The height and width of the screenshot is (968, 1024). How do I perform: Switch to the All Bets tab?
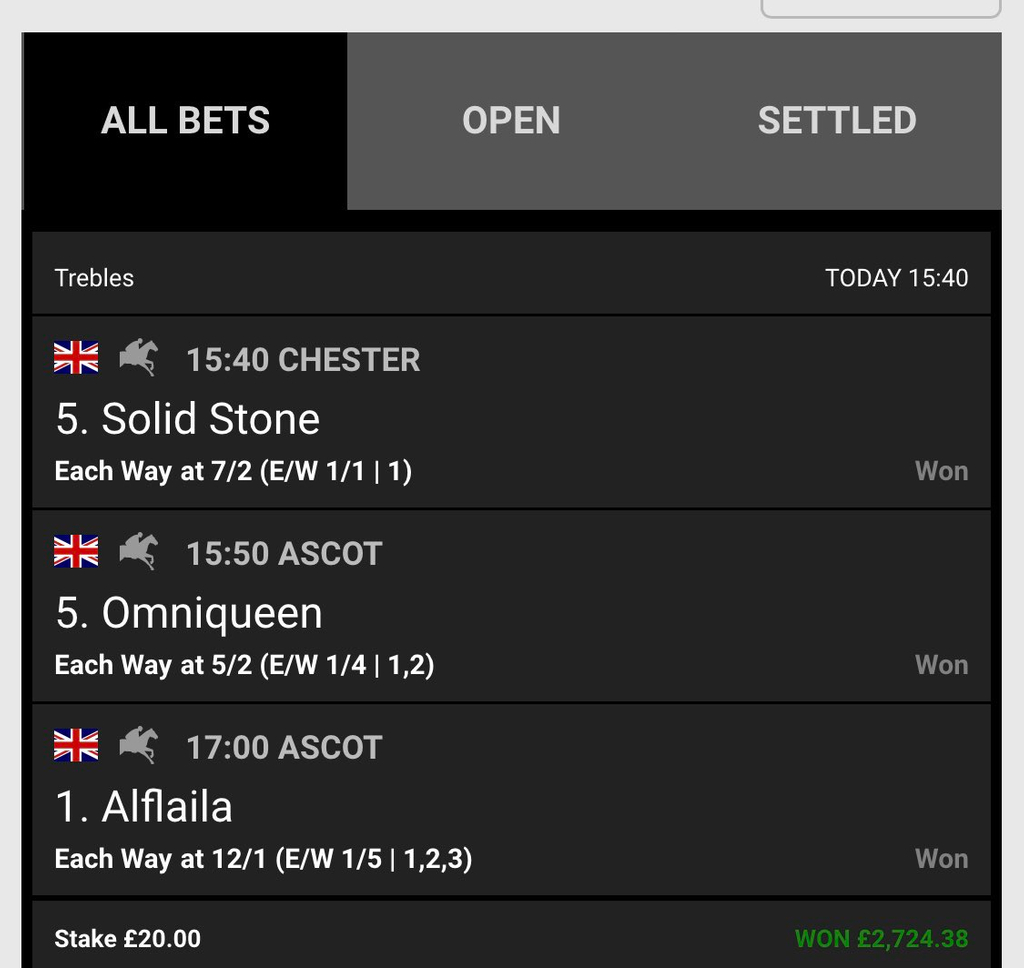click(x=185, y=121)
